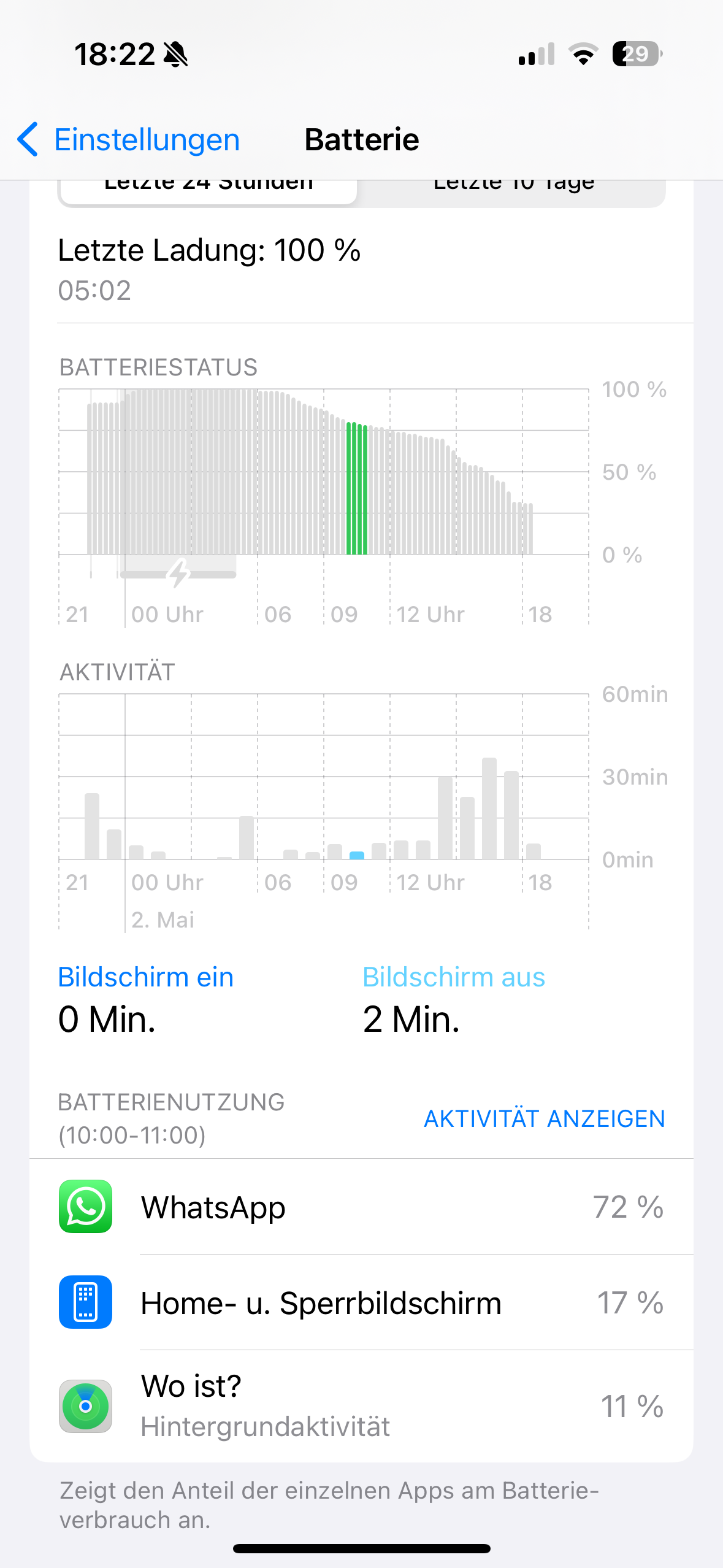This screenshot has width=723, height=1568.
Task: Deselect the highlighted green battery bars
Action: 357,488
